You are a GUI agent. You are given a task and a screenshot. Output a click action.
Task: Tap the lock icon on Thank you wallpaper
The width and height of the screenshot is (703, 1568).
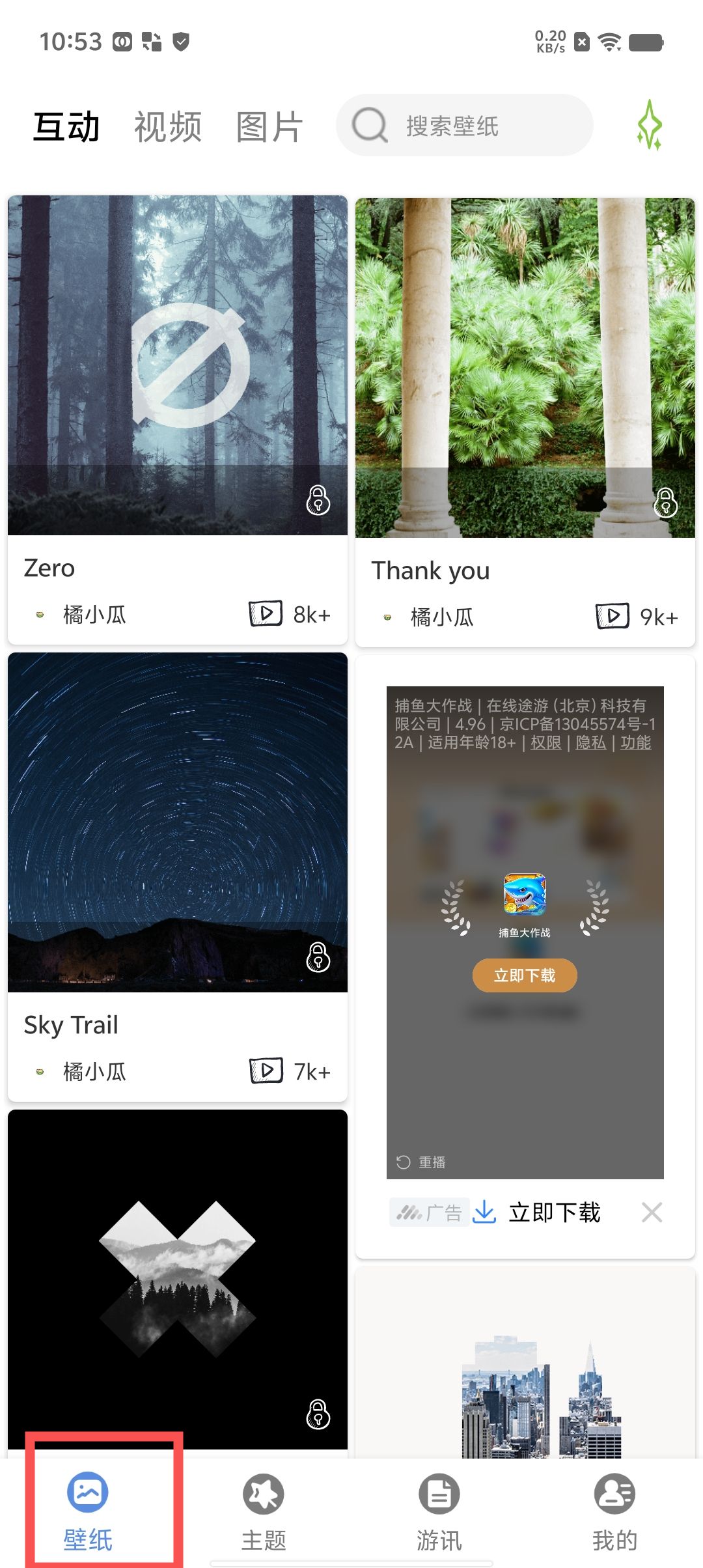point(665,502)
